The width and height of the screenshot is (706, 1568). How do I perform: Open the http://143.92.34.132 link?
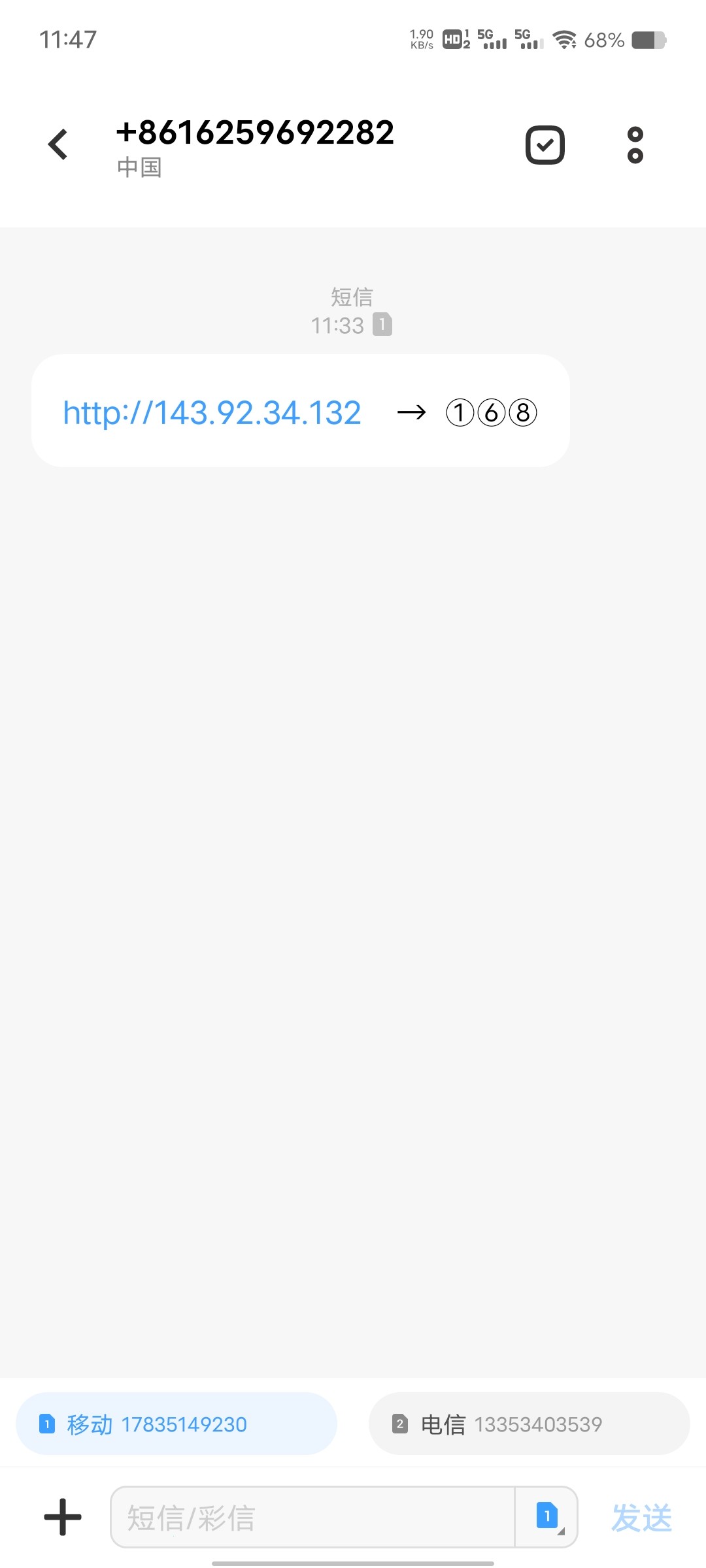pos(212,413)
